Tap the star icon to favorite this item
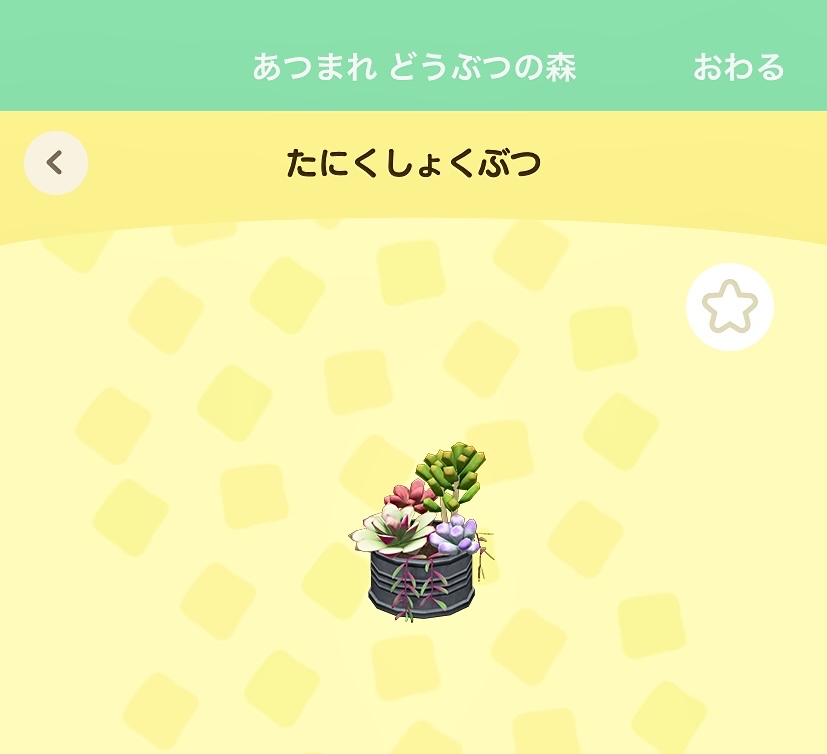This screenshot has width=827, height=754. (729, 307)
